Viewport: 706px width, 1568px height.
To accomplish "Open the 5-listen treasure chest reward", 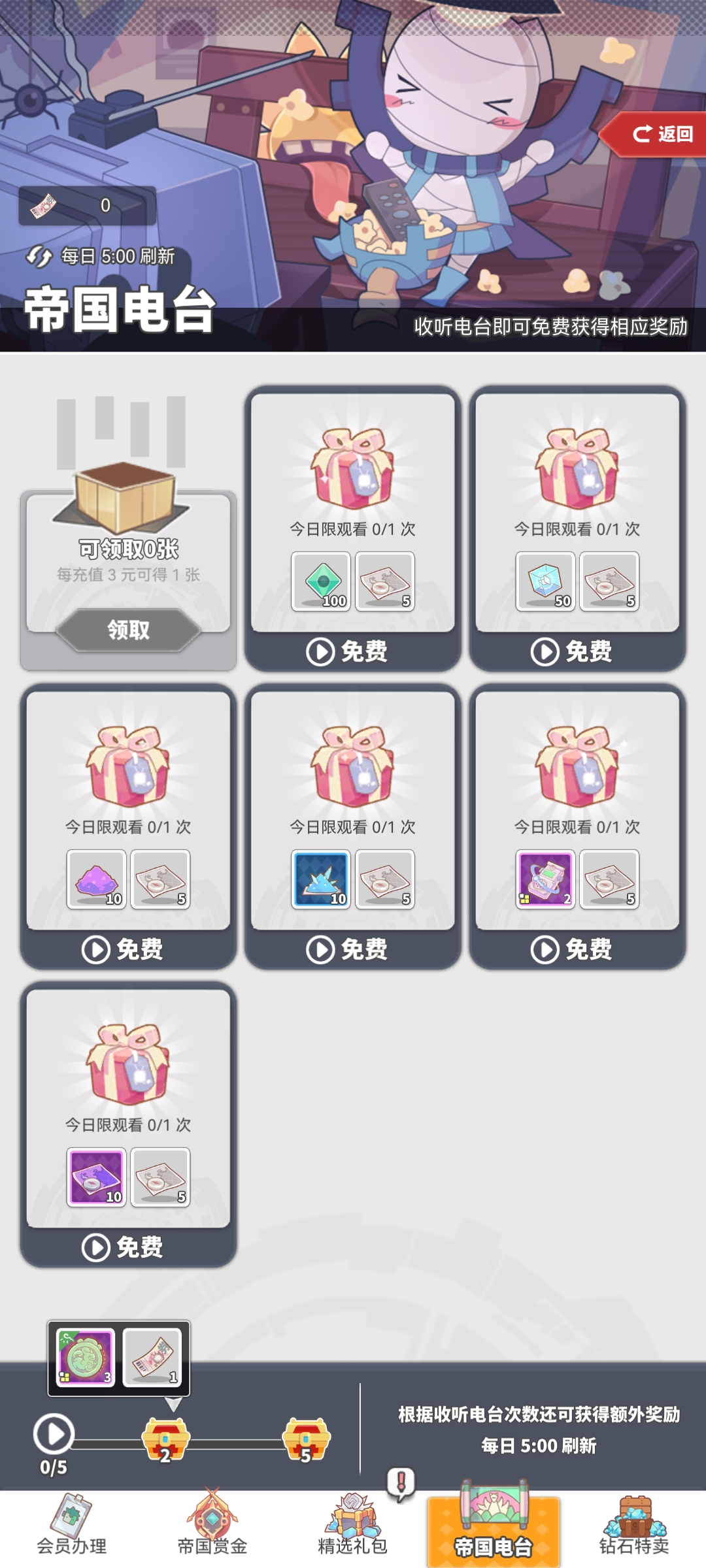I will coord(306,1439).
